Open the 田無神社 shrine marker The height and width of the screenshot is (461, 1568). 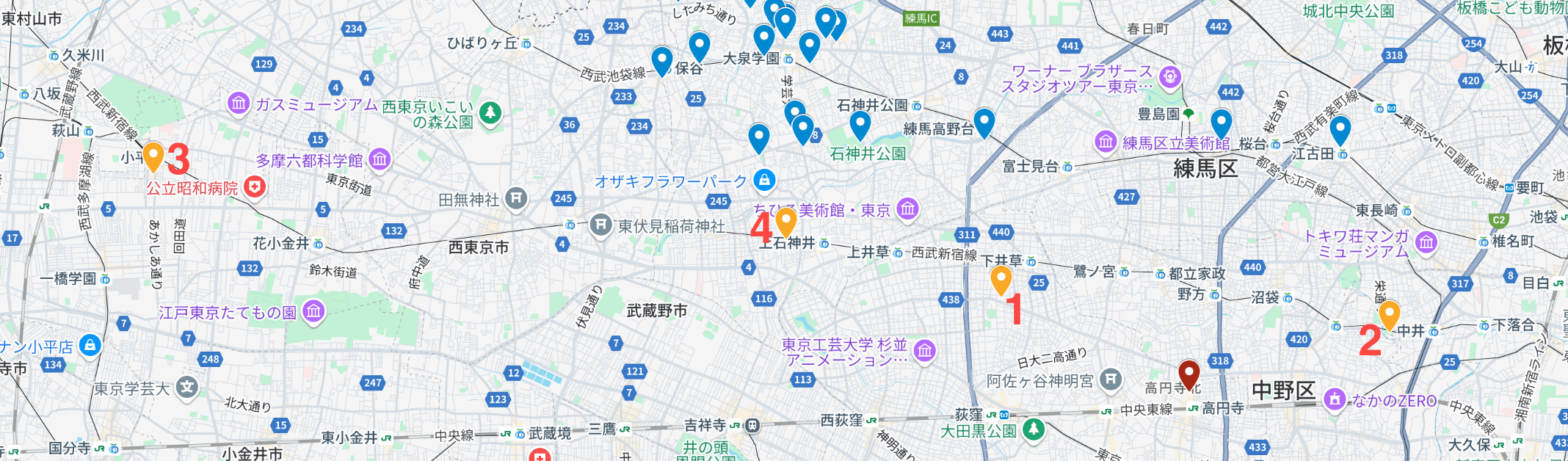coord(516,198)
